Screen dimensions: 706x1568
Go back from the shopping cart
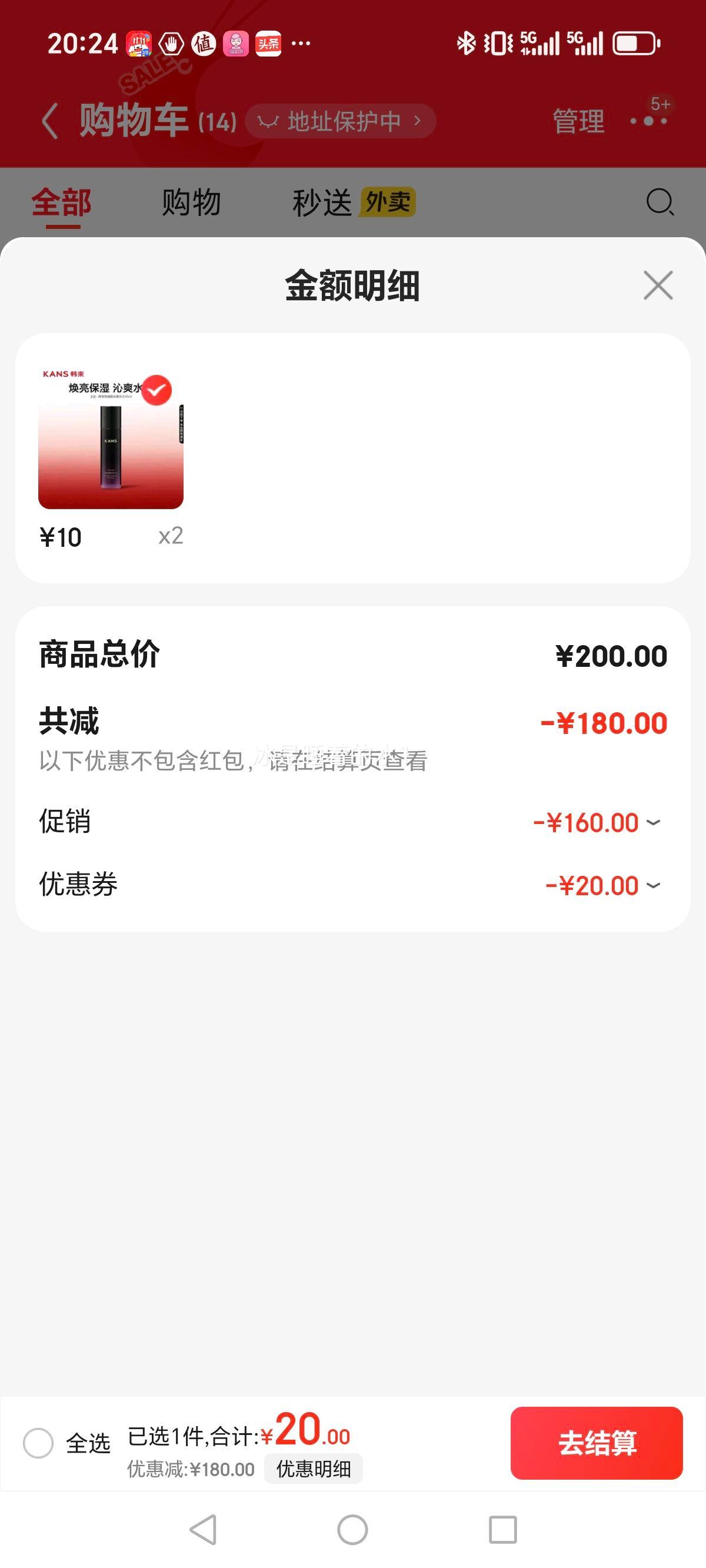coord(50,121)
